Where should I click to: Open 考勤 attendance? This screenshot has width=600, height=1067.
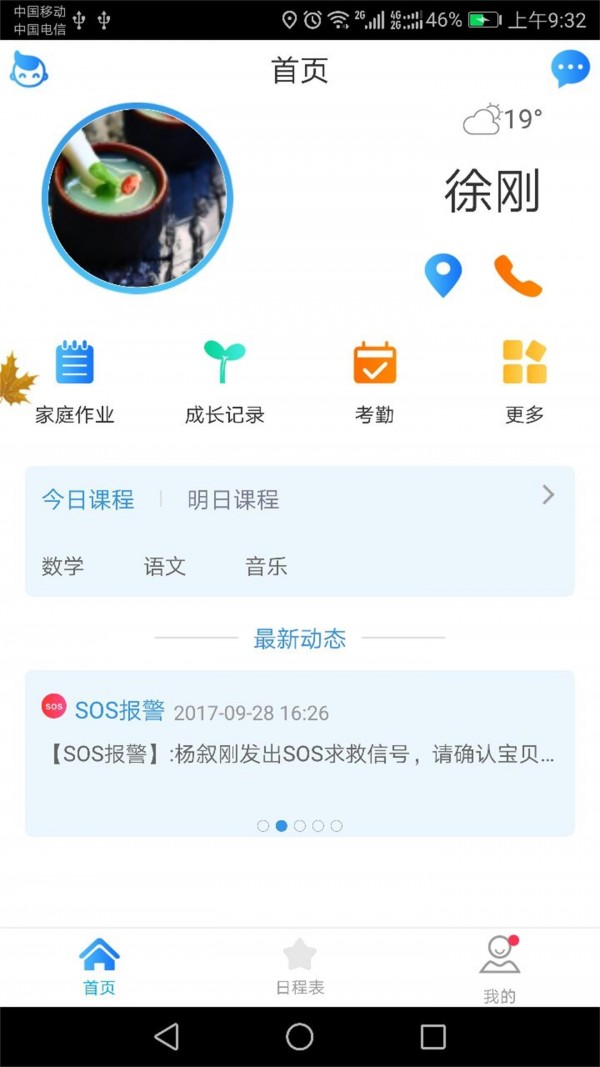[x=375, y=381]
